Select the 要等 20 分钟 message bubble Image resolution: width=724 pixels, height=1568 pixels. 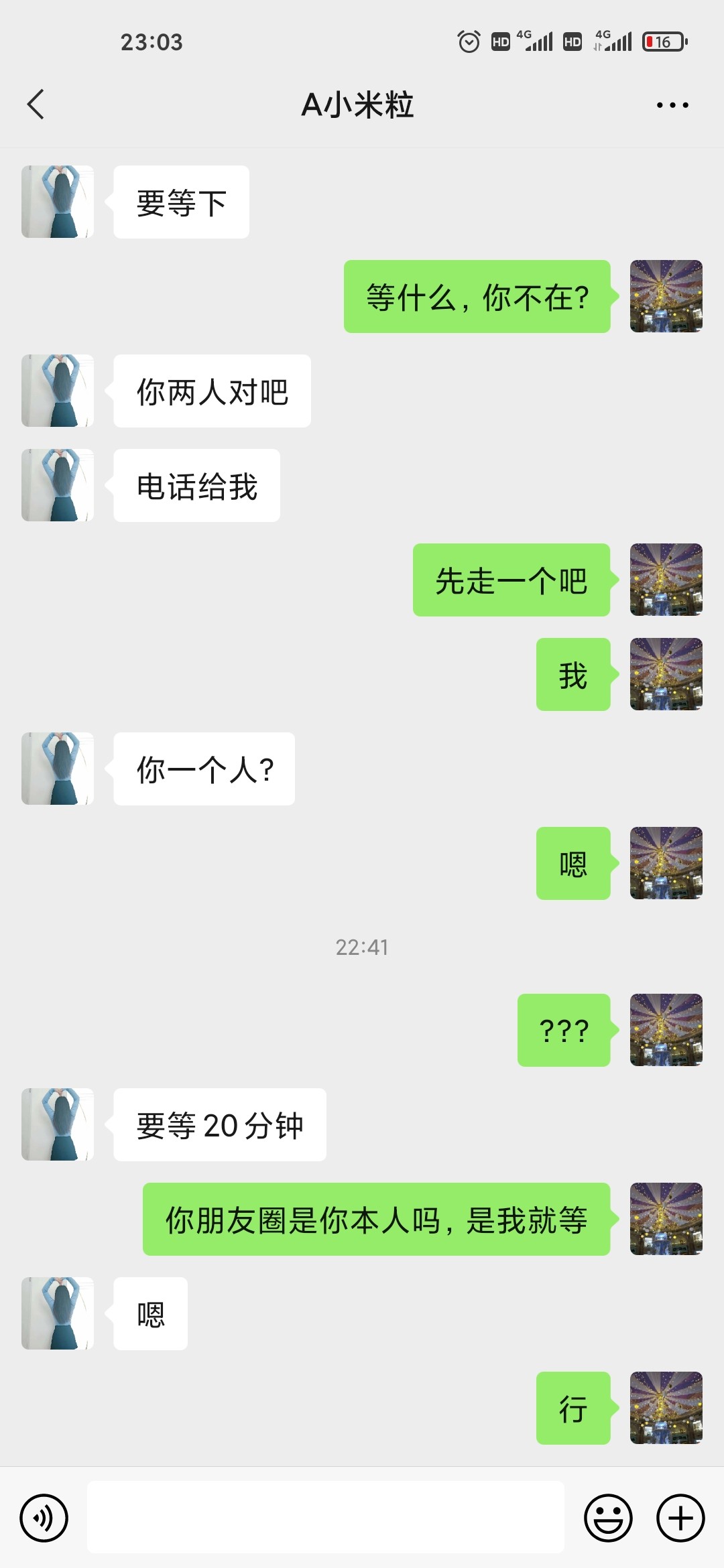[x=221, y=1126]
